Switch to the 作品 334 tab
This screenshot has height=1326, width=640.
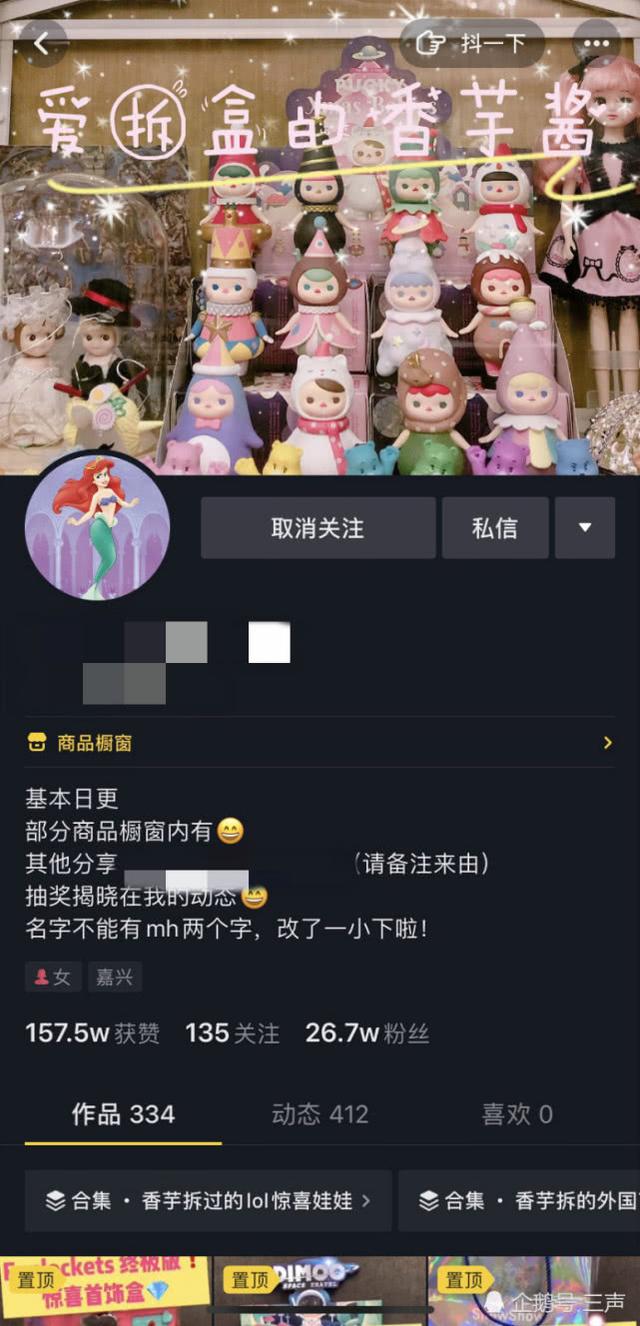click(123, 1115)
